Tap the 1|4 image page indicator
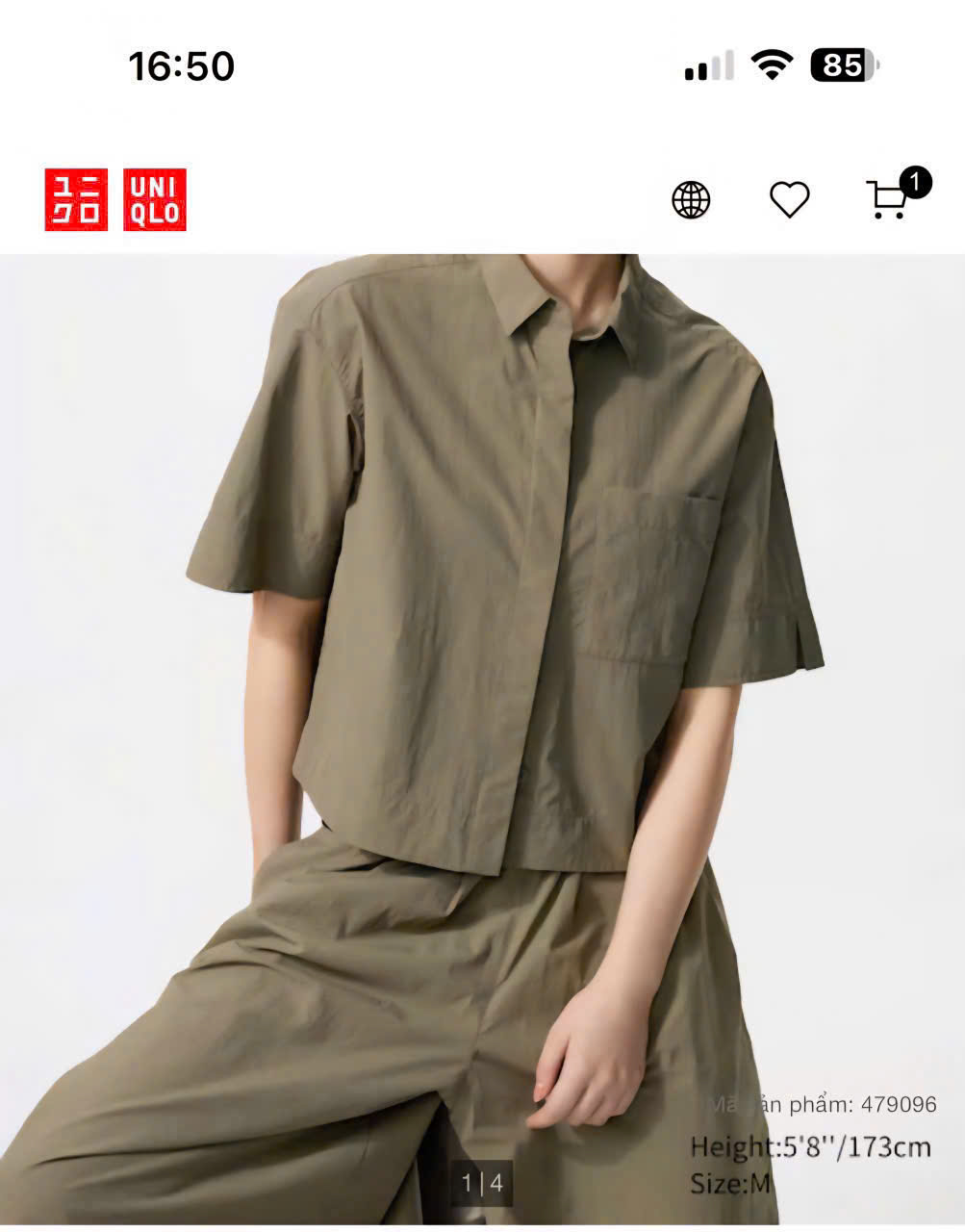The height and width of the screenshot is (1232, 965). pyautogui.click(x=482, y=1180)
